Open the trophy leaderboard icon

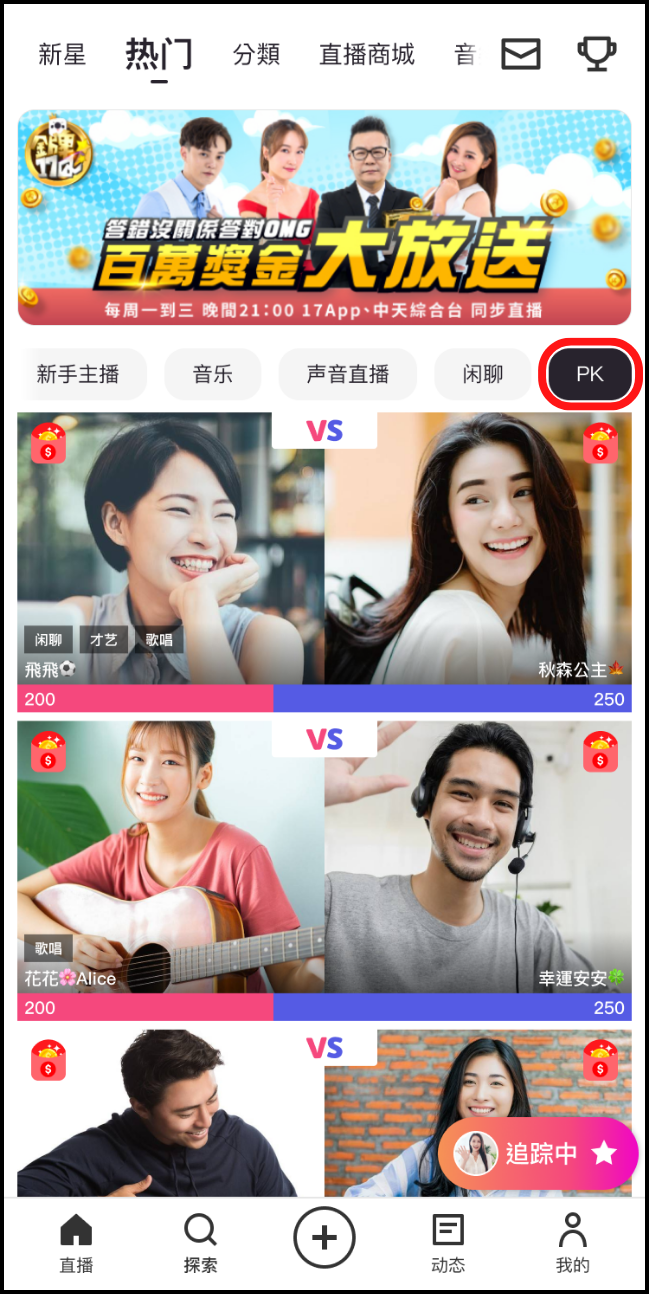(597, 54)
